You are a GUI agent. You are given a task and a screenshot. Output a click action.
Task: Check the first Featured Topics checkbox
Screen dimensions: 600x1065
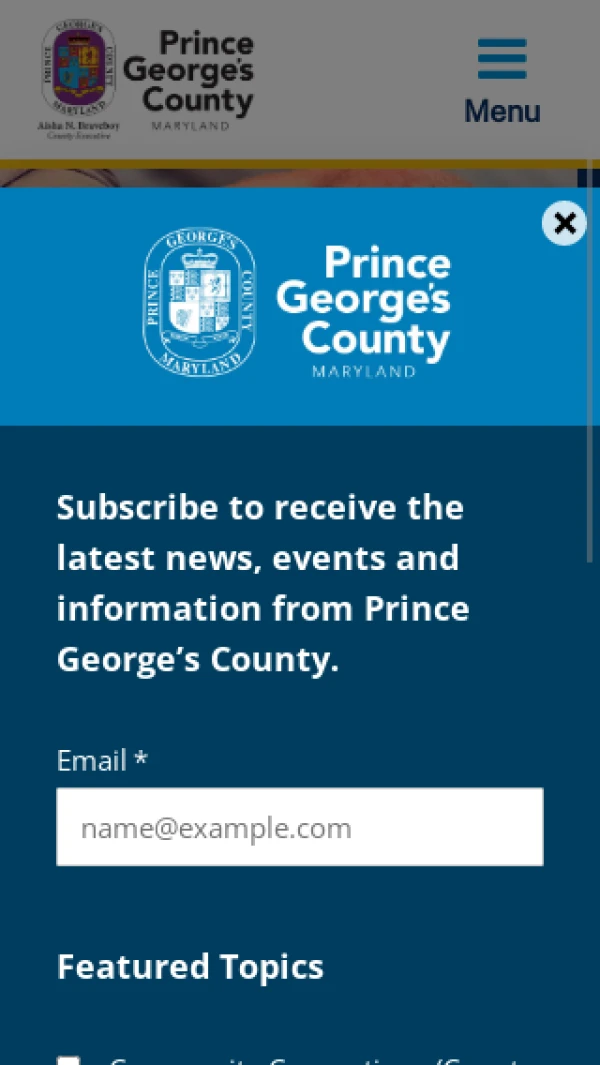[x=68, y=1060]
